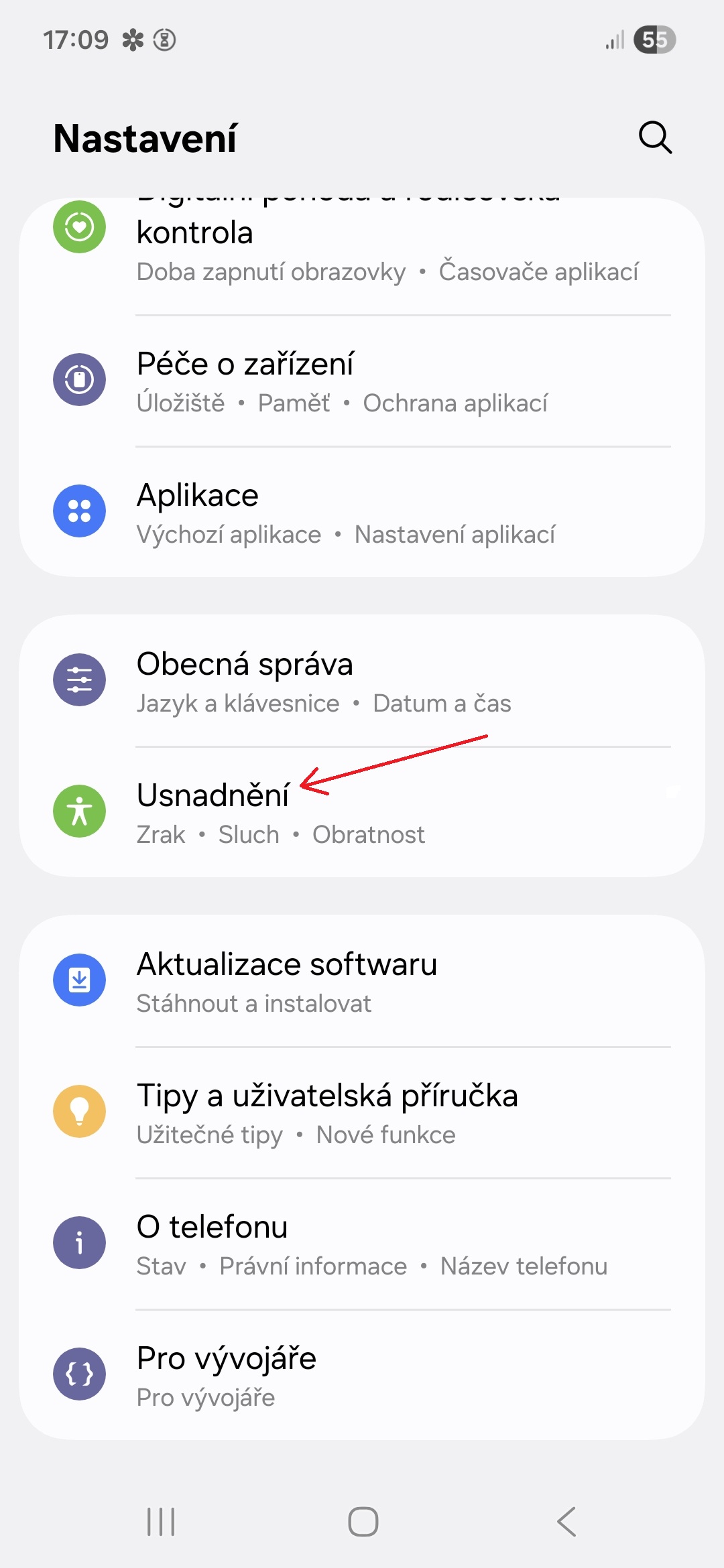
Task: Tap the system back button
Action: [x=566, y=1522]
